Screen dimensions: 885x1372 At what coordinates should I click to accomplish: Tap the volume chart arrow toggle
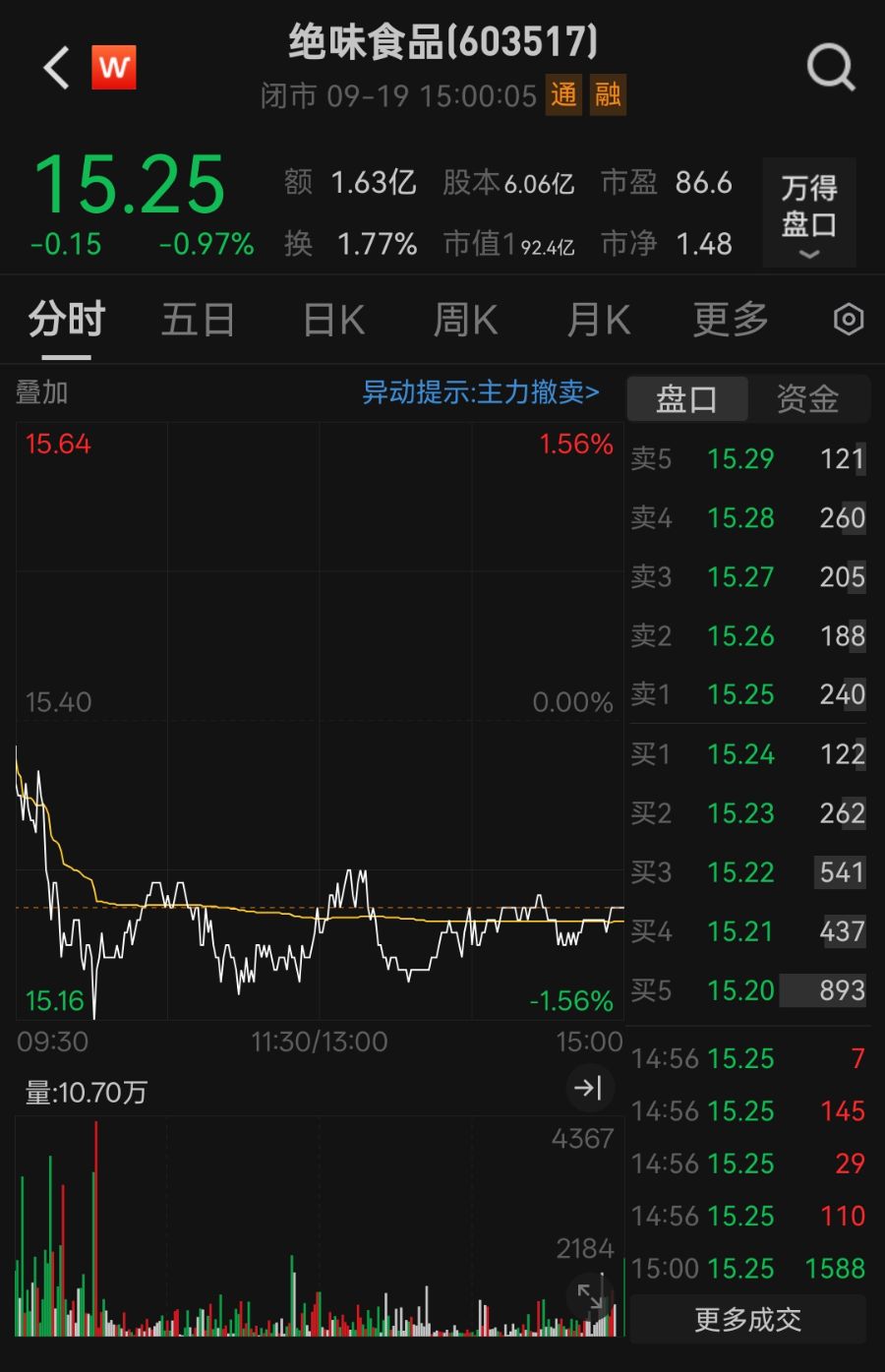point(588,1087)
